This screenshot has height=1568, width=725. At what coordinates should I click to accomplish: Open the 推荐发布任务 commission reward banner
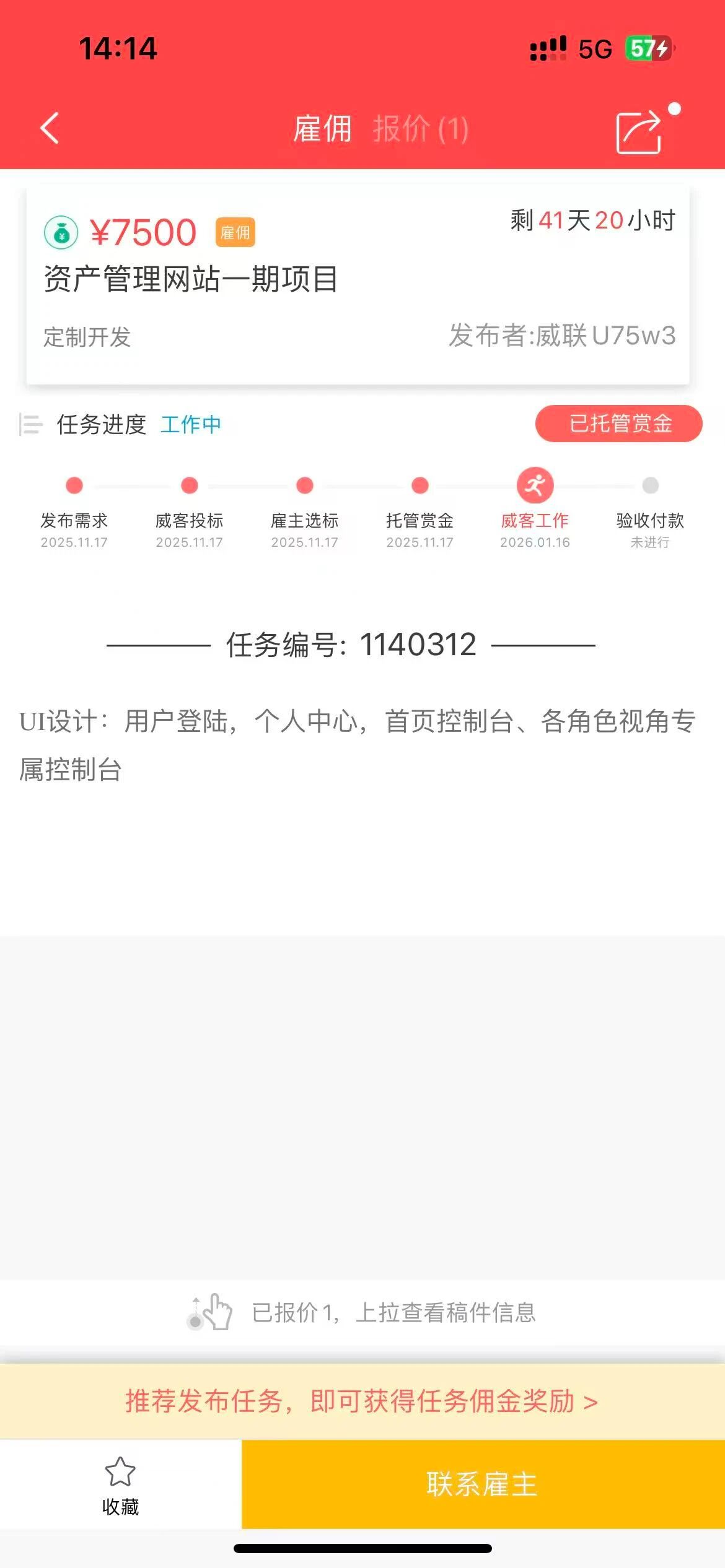(362, 1401)
